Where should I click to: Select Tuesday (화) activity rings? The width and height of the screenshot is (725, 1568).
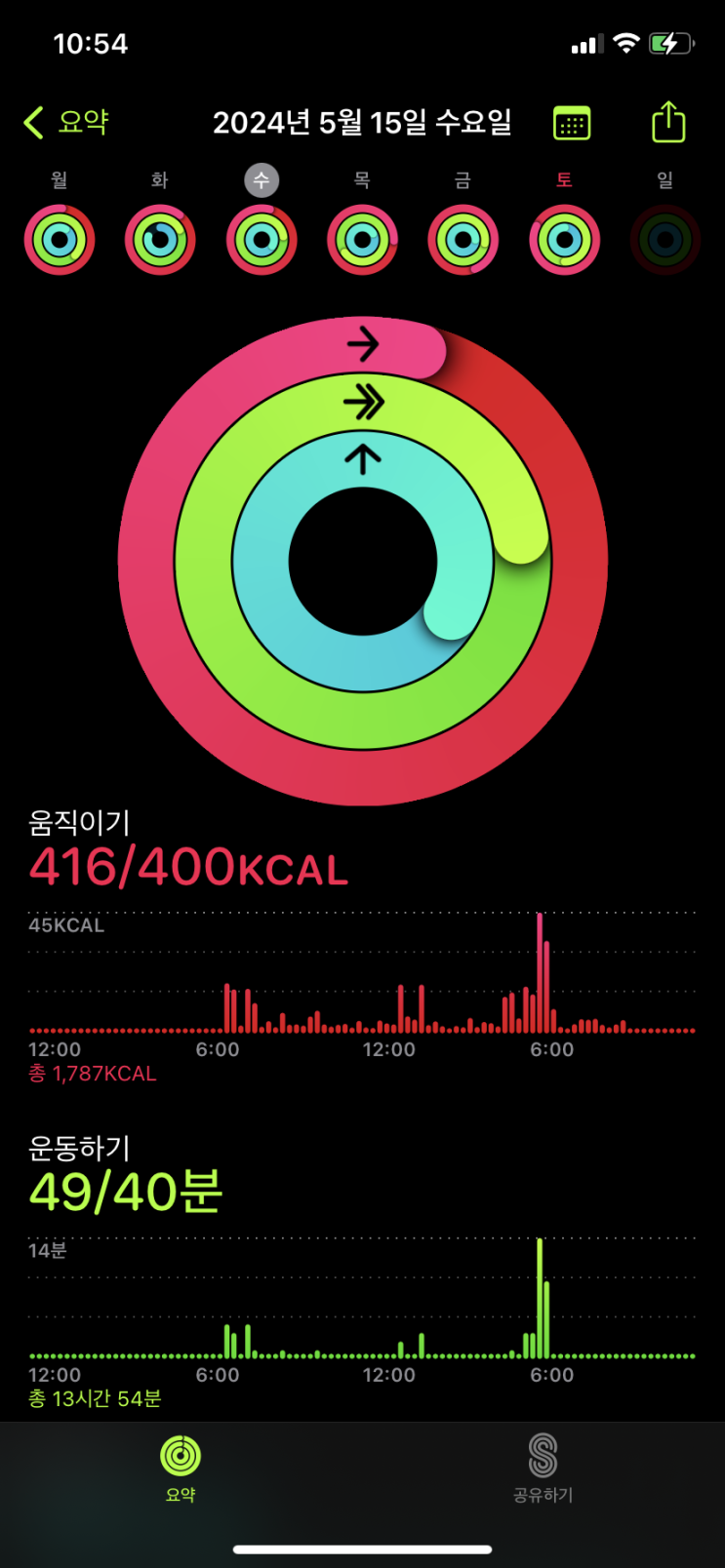[x=160, y=240]
